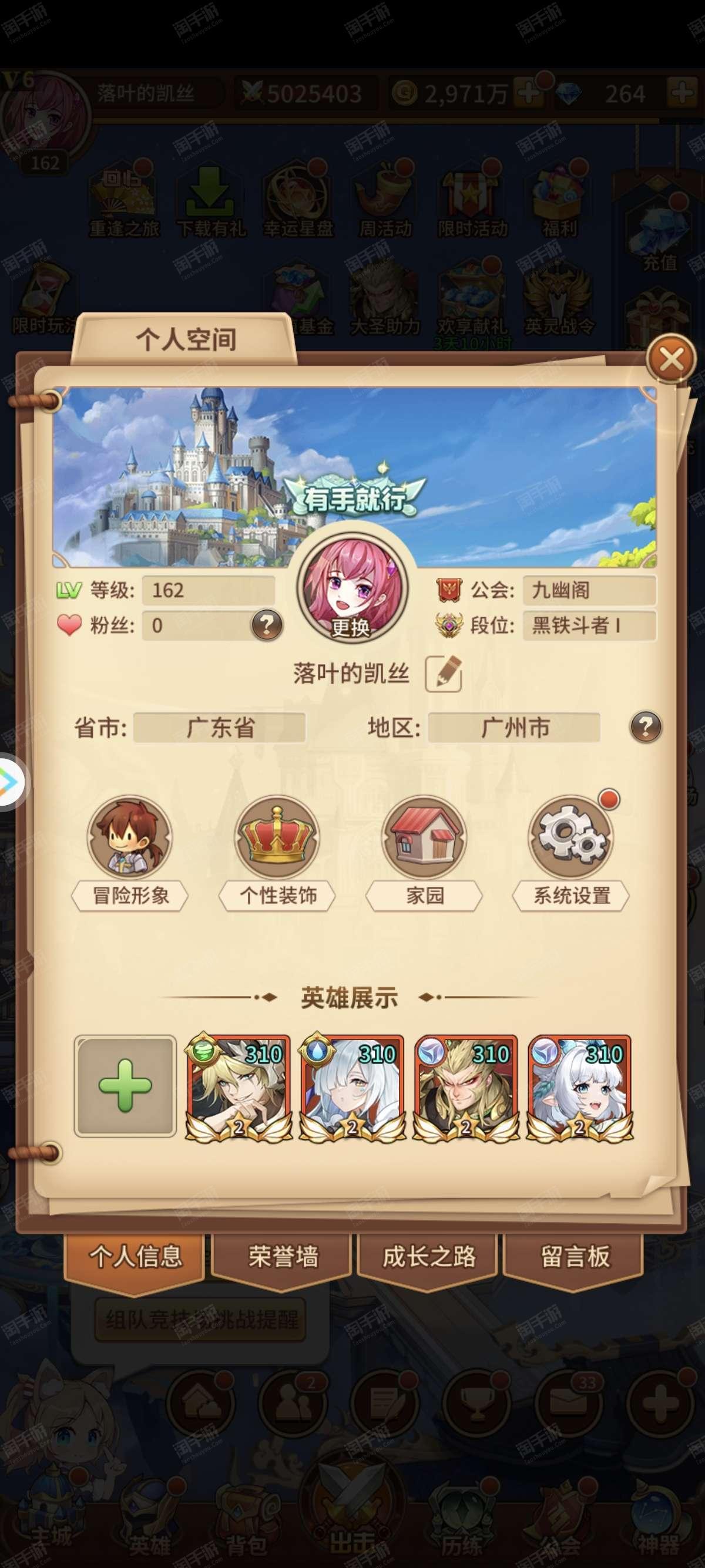This screenshot has width=705, height=1568.
Task: Add a hero to 英雄展示
Action: [x=125, y=1086]
